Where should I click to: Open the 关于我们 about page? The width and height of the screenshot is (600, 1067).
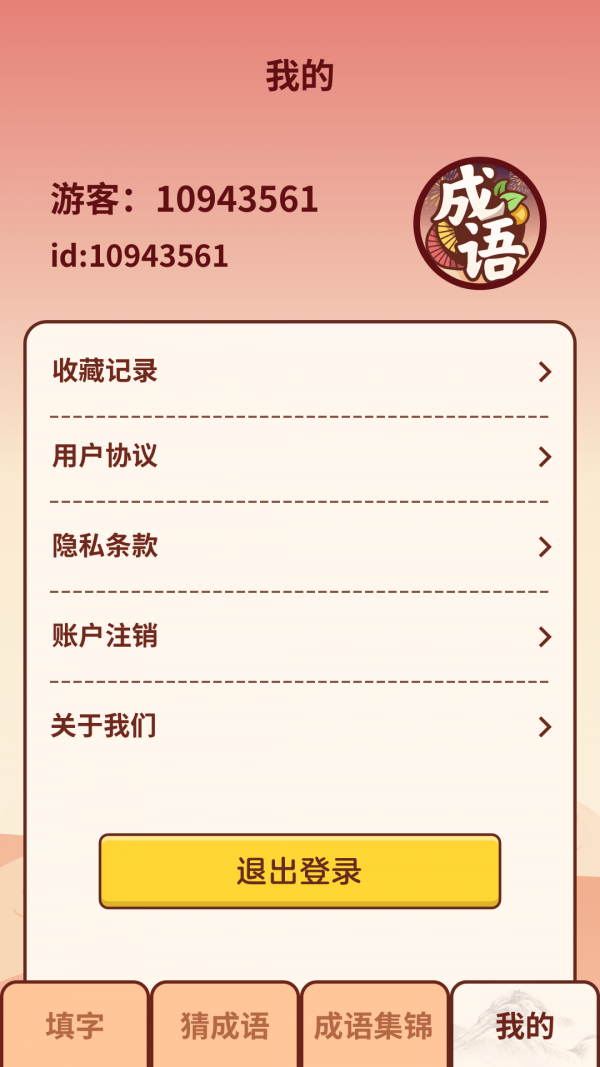300,726
